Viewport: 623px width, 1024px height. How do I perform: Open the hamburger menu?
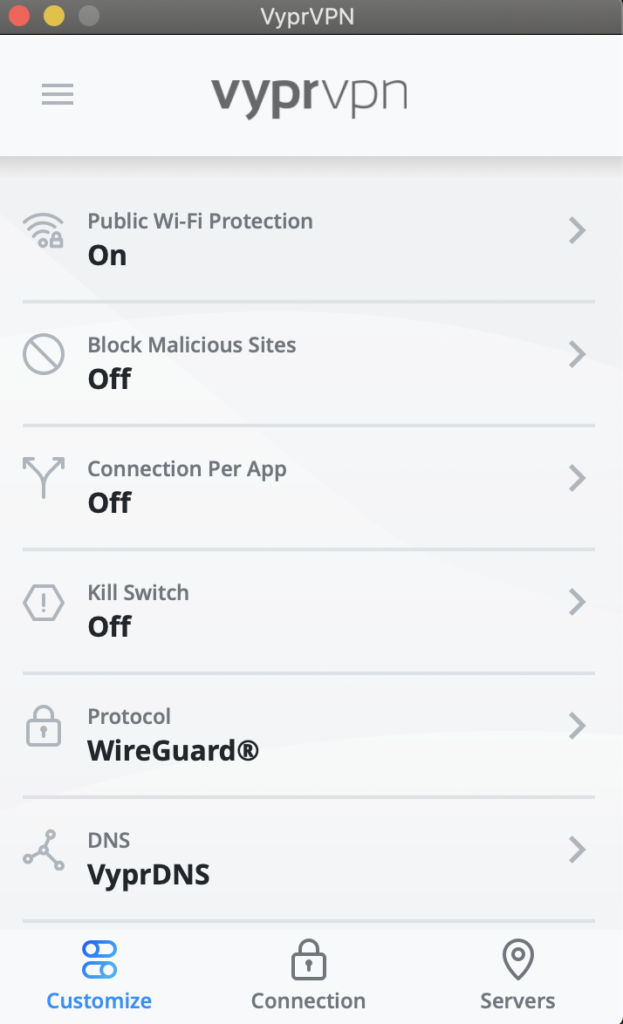point(57,95)
